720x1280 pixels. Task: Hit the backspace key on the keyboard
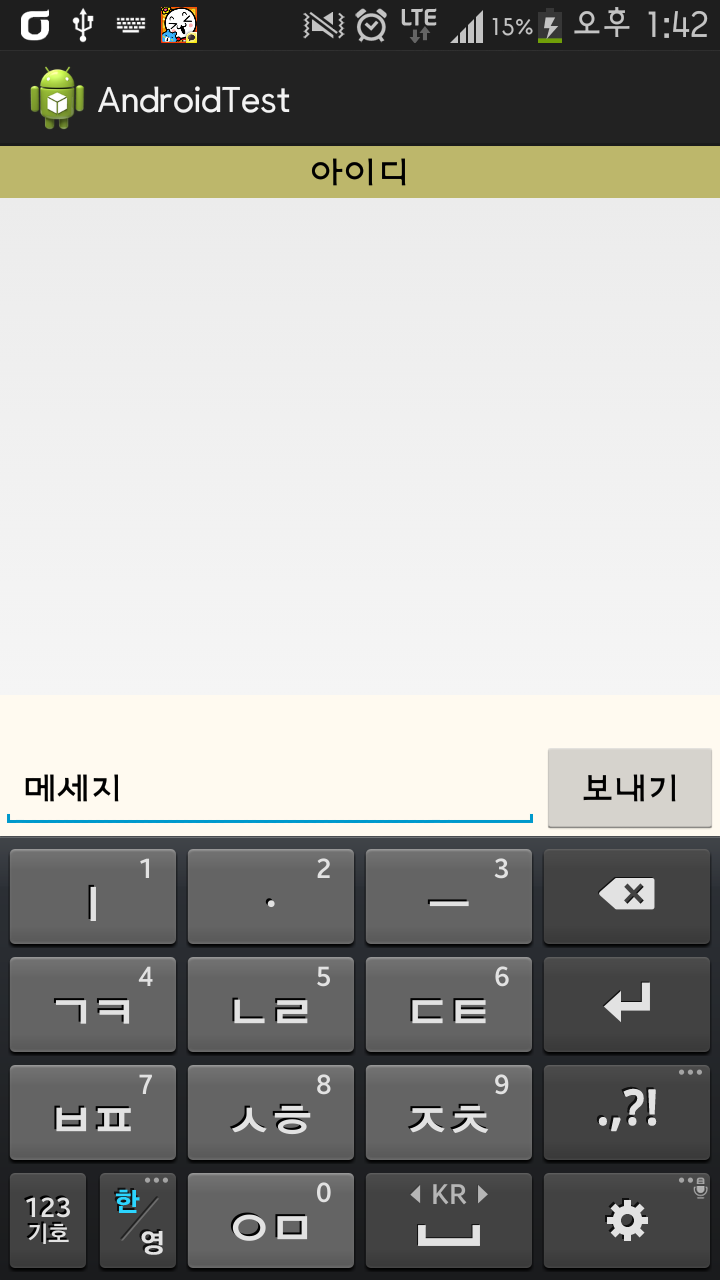627,896
